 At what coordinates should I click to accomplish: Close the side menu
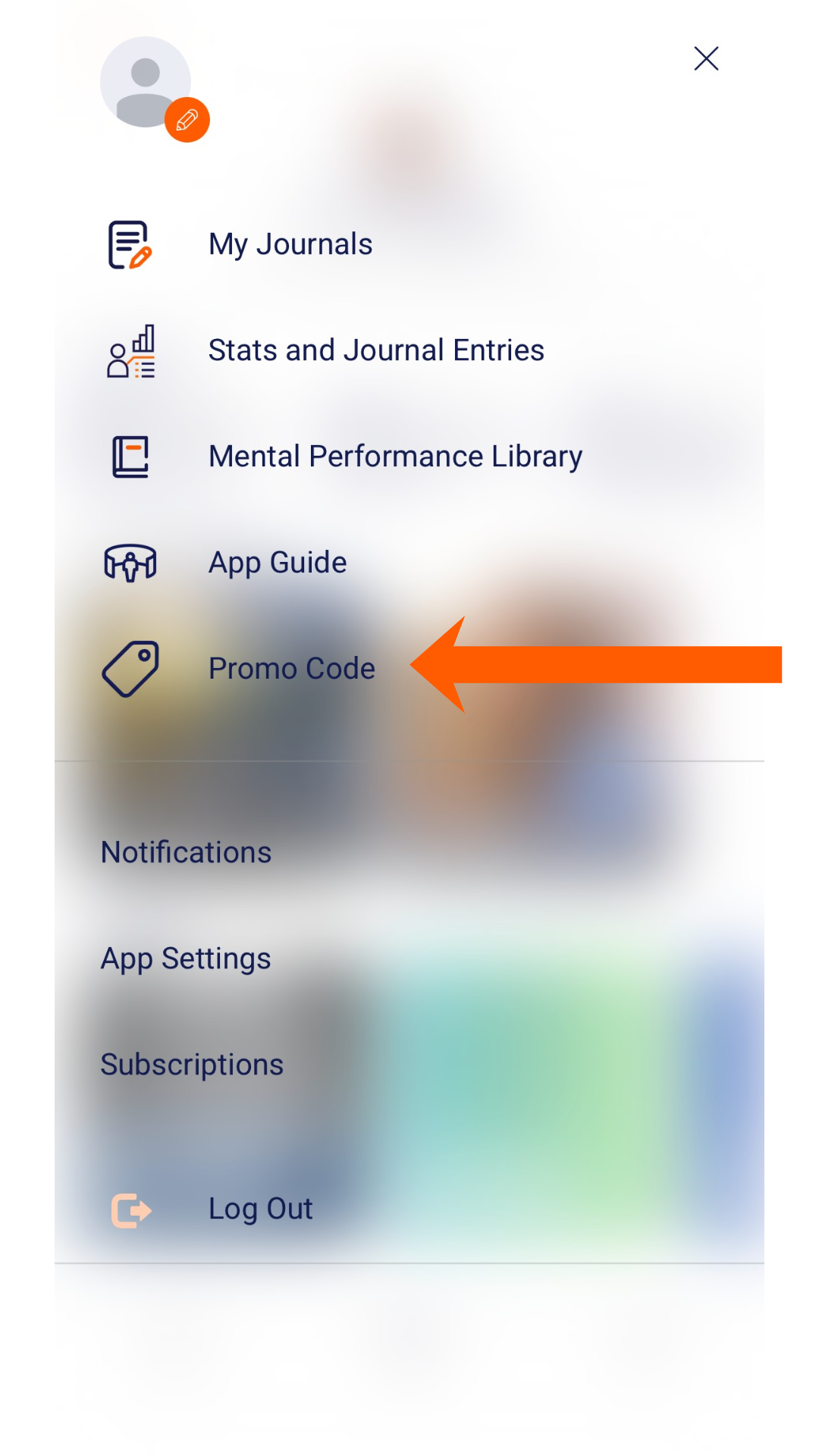pyautogui.click(x=706, y=58)
